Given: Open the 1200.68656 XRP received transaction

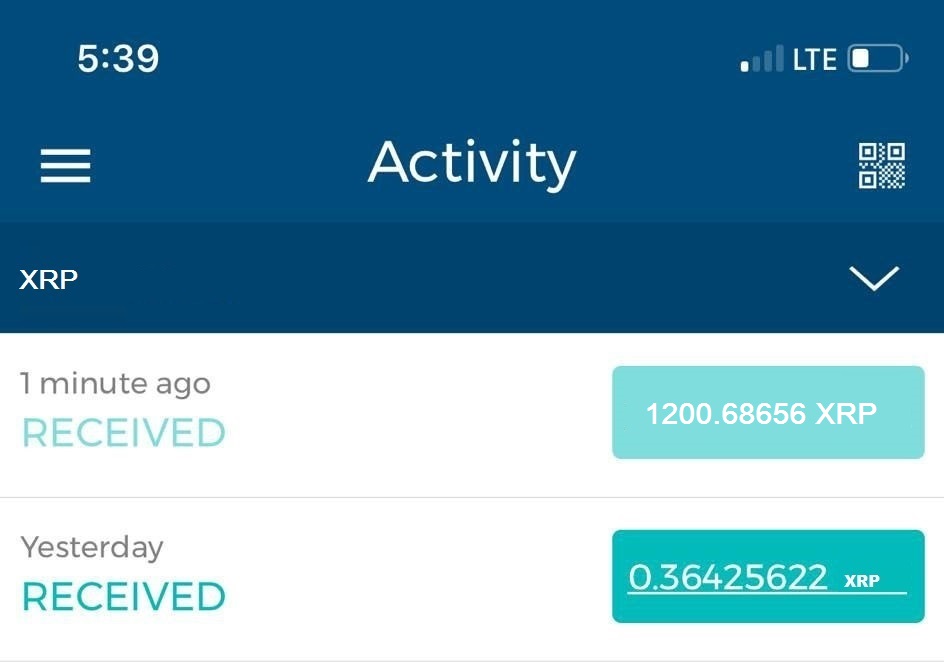Looking at the screenshot, I should click(767, 413).
